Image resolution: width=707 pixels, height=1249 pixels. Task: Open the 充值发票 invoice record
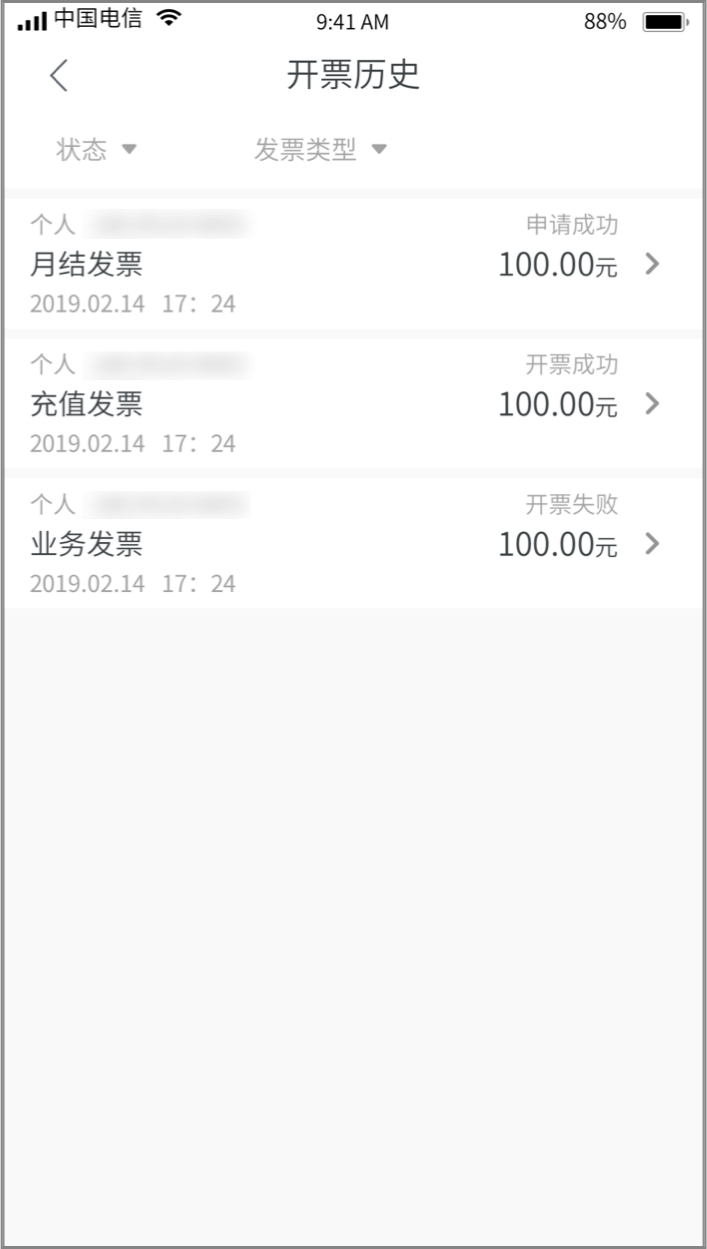[x=353, y=404]
